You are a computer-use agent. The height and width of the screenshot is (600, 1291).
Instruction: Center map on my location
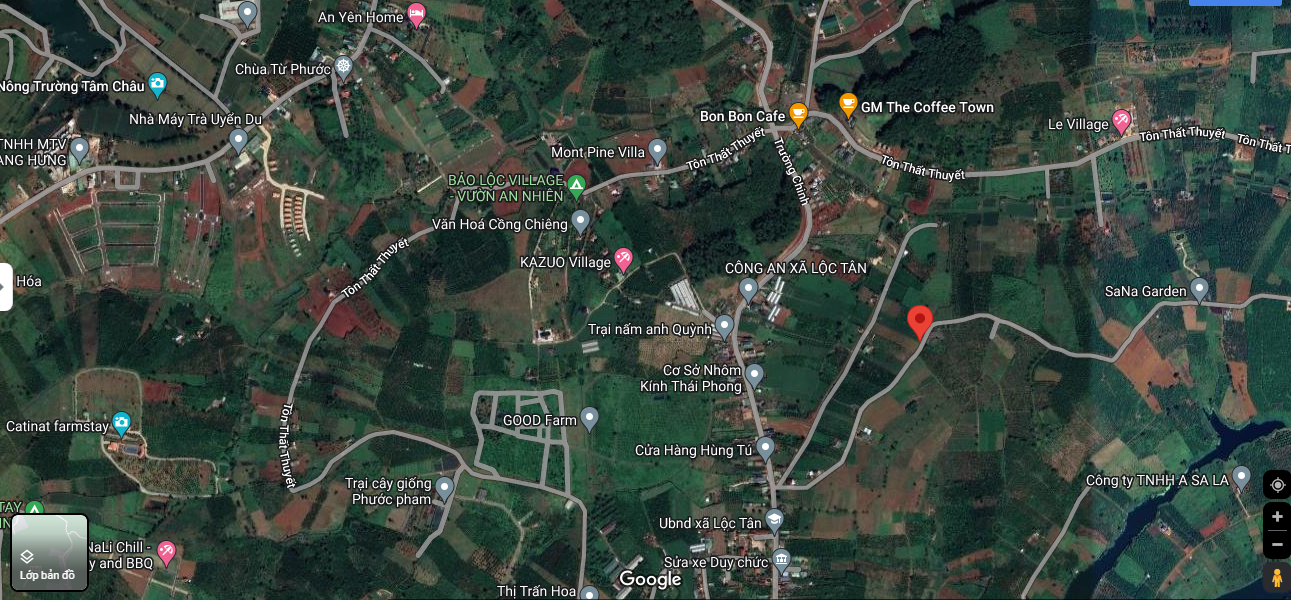click(x=1277, y=485)
